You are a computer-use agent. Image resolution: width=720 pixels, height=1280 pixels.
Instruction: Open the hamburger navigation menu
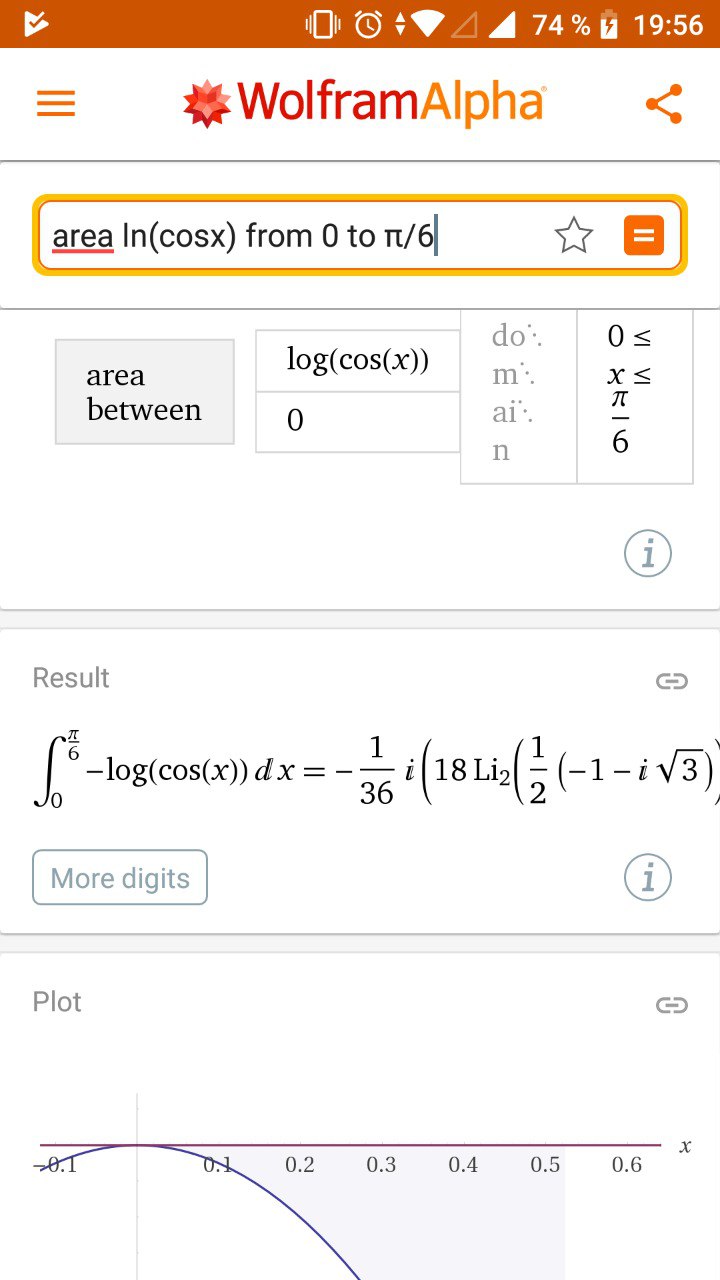tap(56, 104)
